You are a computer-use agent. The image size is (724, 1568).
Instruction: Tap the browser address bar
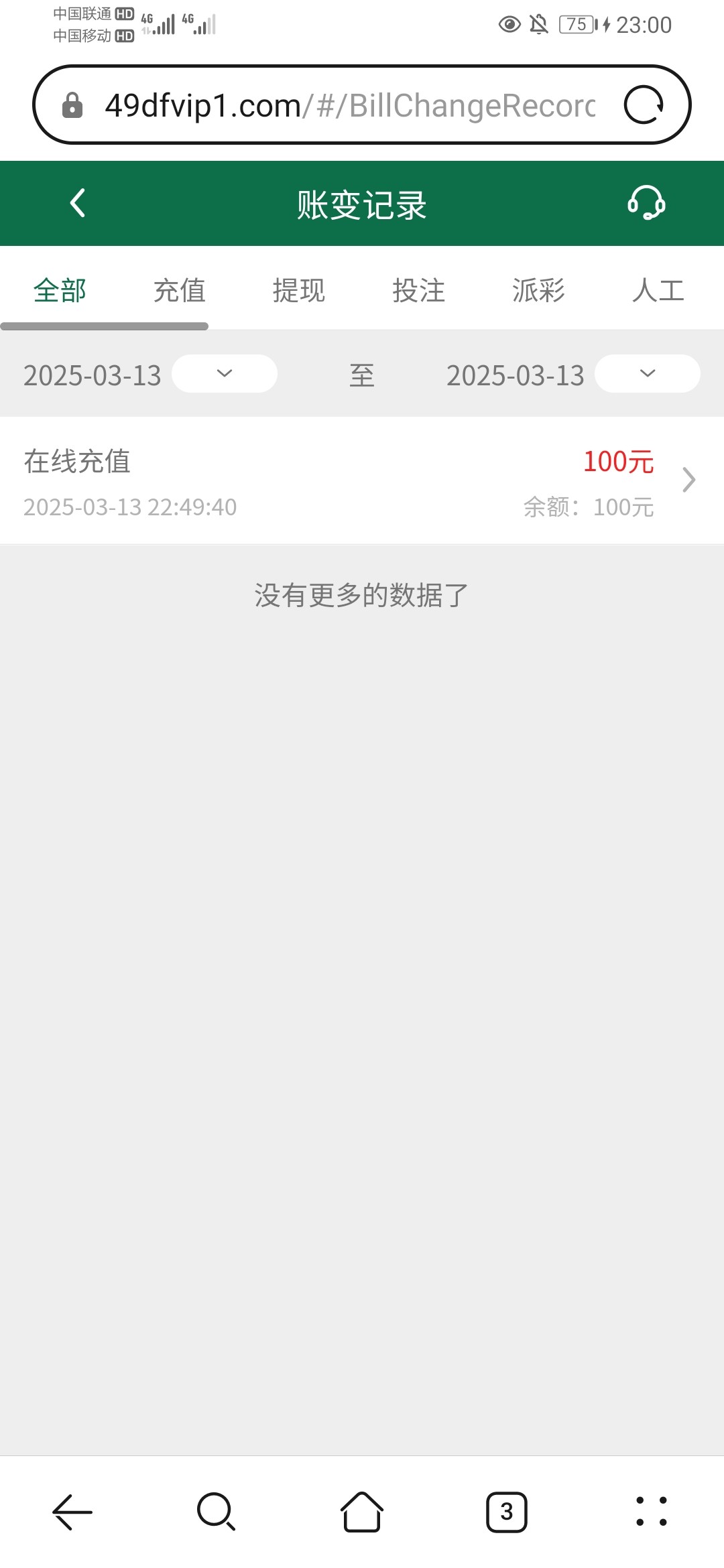[x=349, y=105]
